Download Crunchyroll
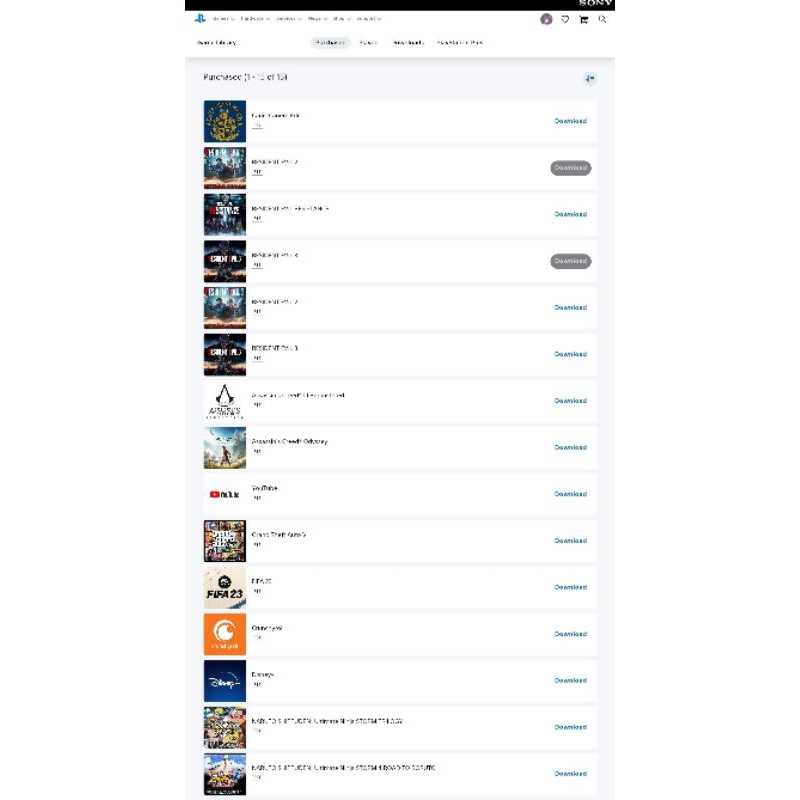The height and width of the screenshot is (800, 800). click(x=570, y=634)
